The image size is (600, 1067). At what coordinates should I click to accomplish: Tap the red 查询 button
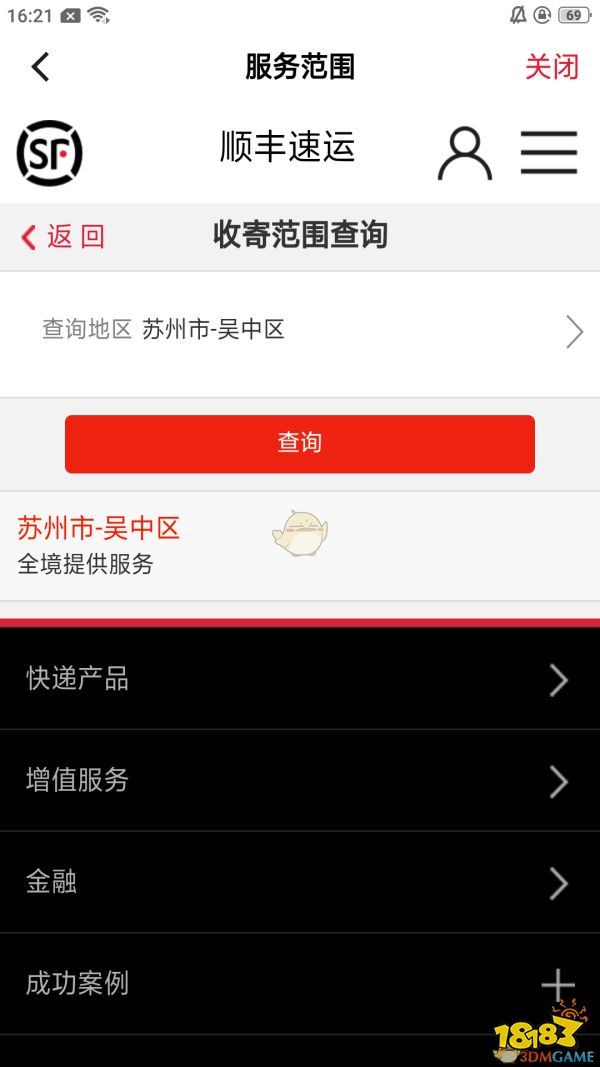point(300,443)
